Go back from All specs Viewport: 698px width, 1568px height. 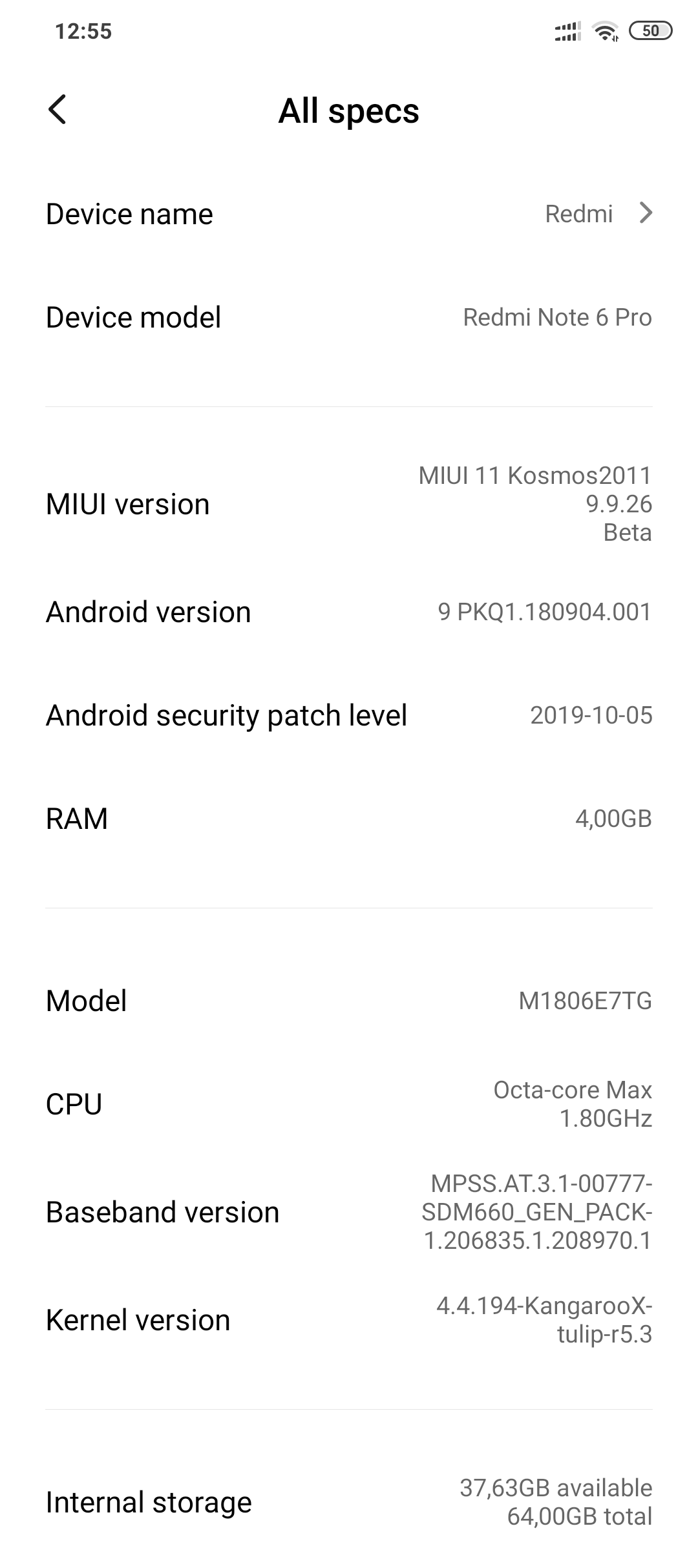(x=57, y=109)
